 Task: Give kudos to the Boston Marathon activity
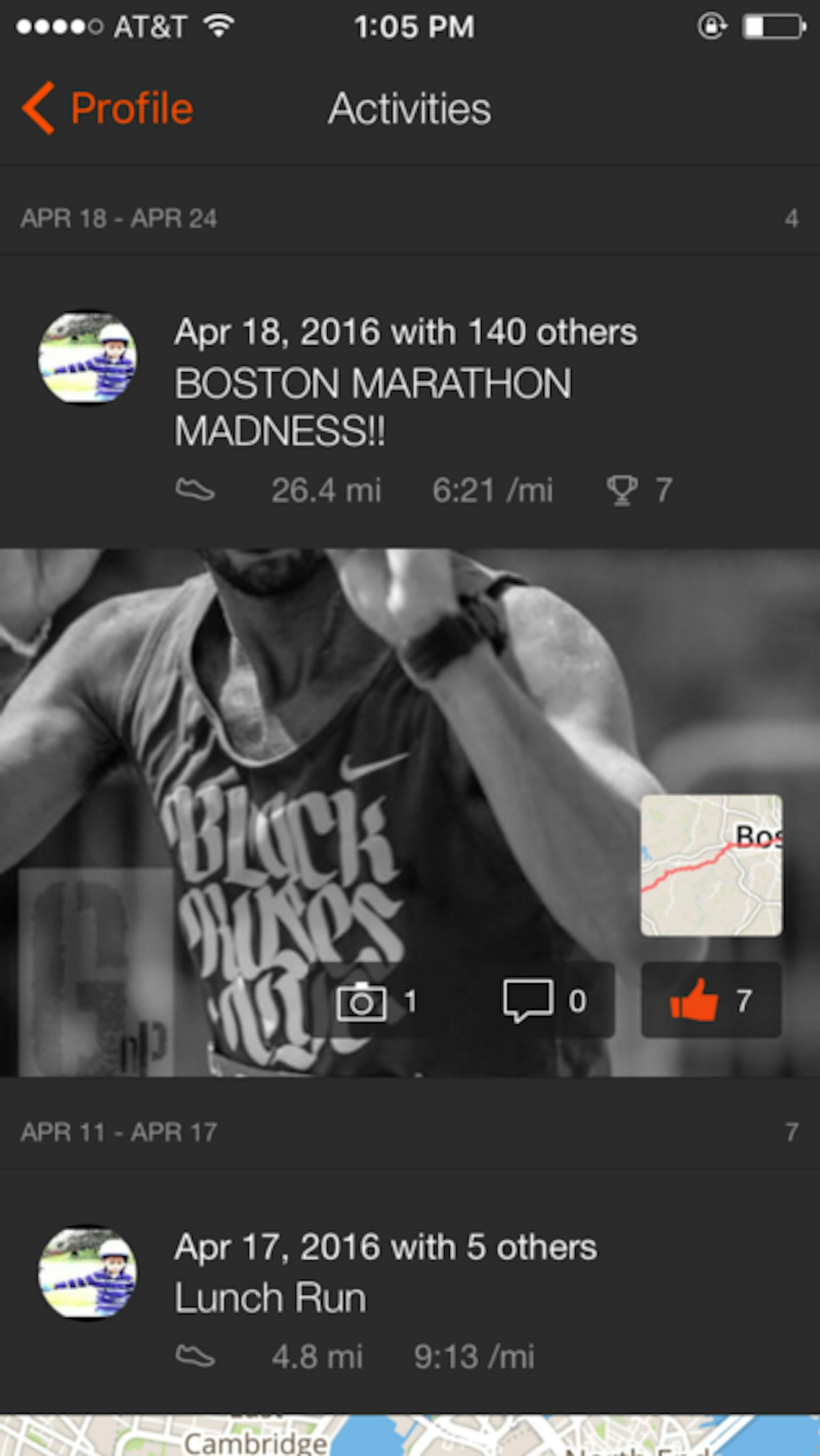[711, 1000]
